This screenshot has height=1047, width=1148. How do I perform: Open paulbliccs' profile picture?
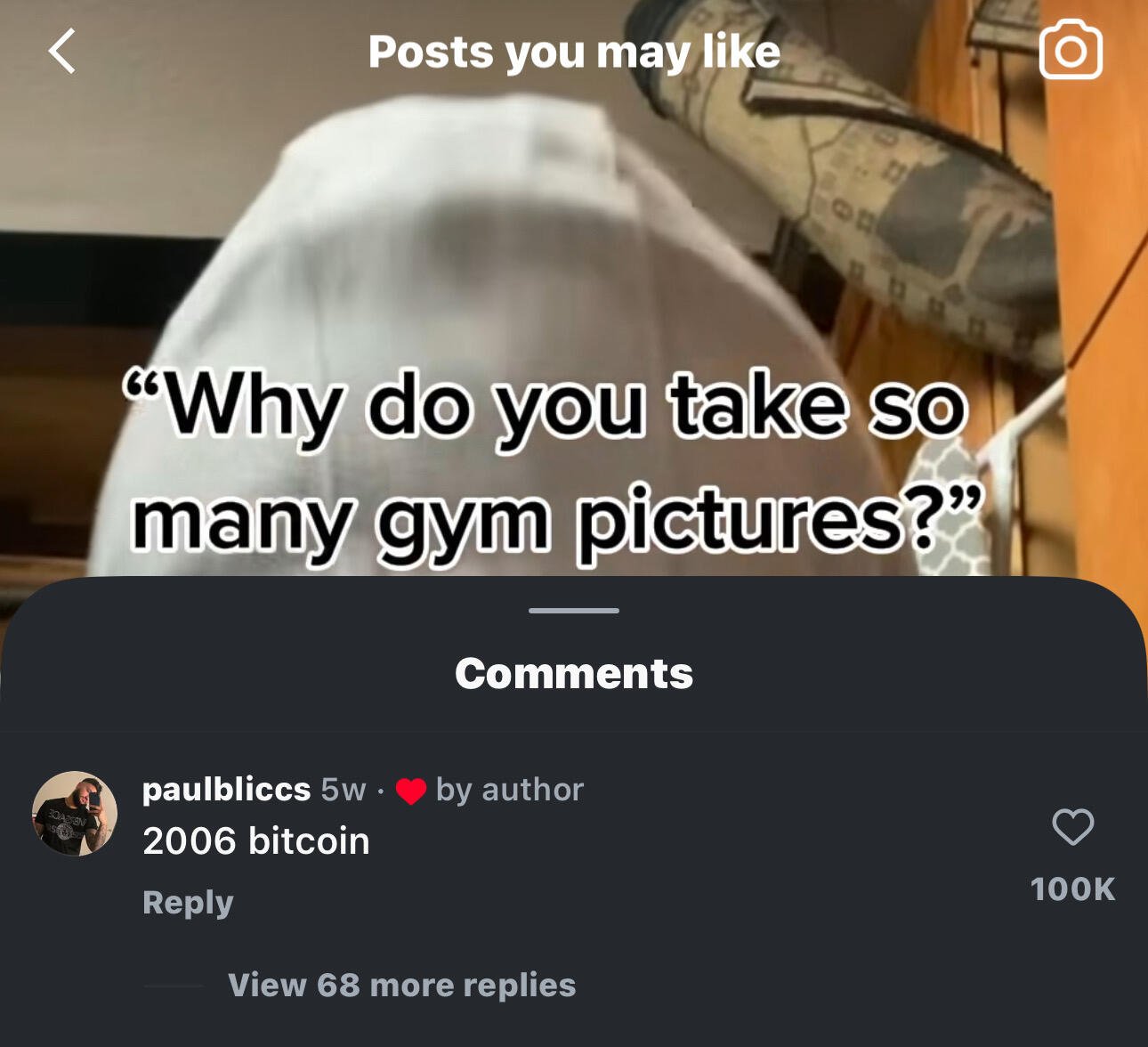(x=75, y=814)
